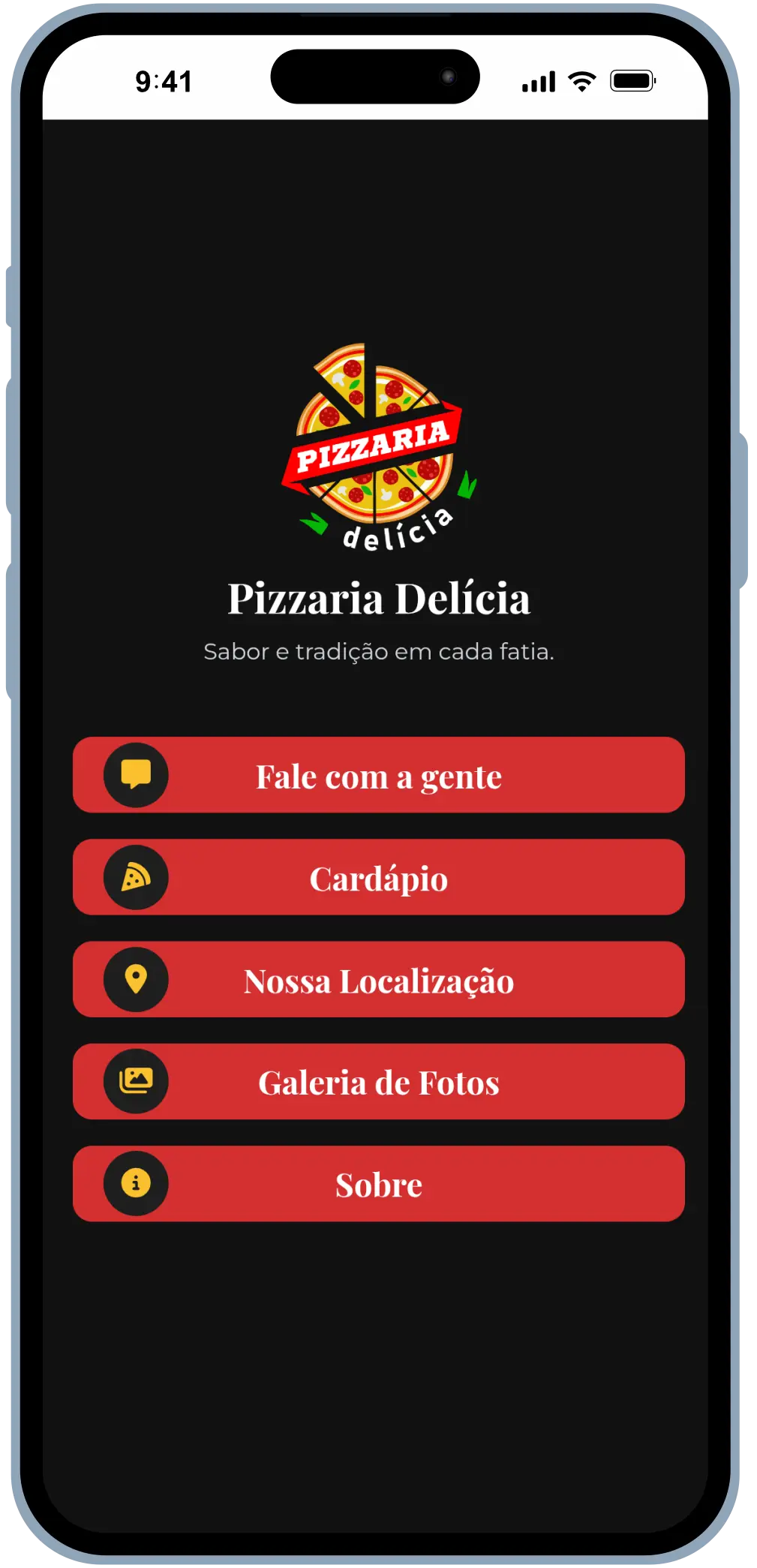
Task: Click the photo gallery icon beside Galeria de Fotos
Action: [x=135, y=1082]
